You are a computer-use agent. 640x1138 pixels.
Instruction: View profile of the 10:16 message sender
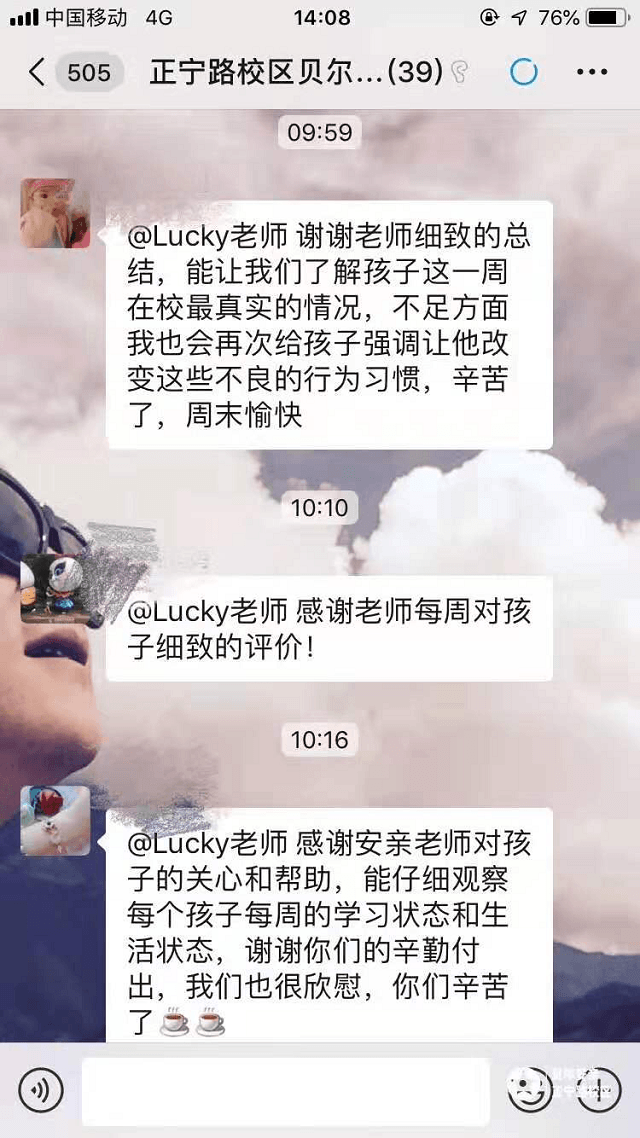(56, 820)
